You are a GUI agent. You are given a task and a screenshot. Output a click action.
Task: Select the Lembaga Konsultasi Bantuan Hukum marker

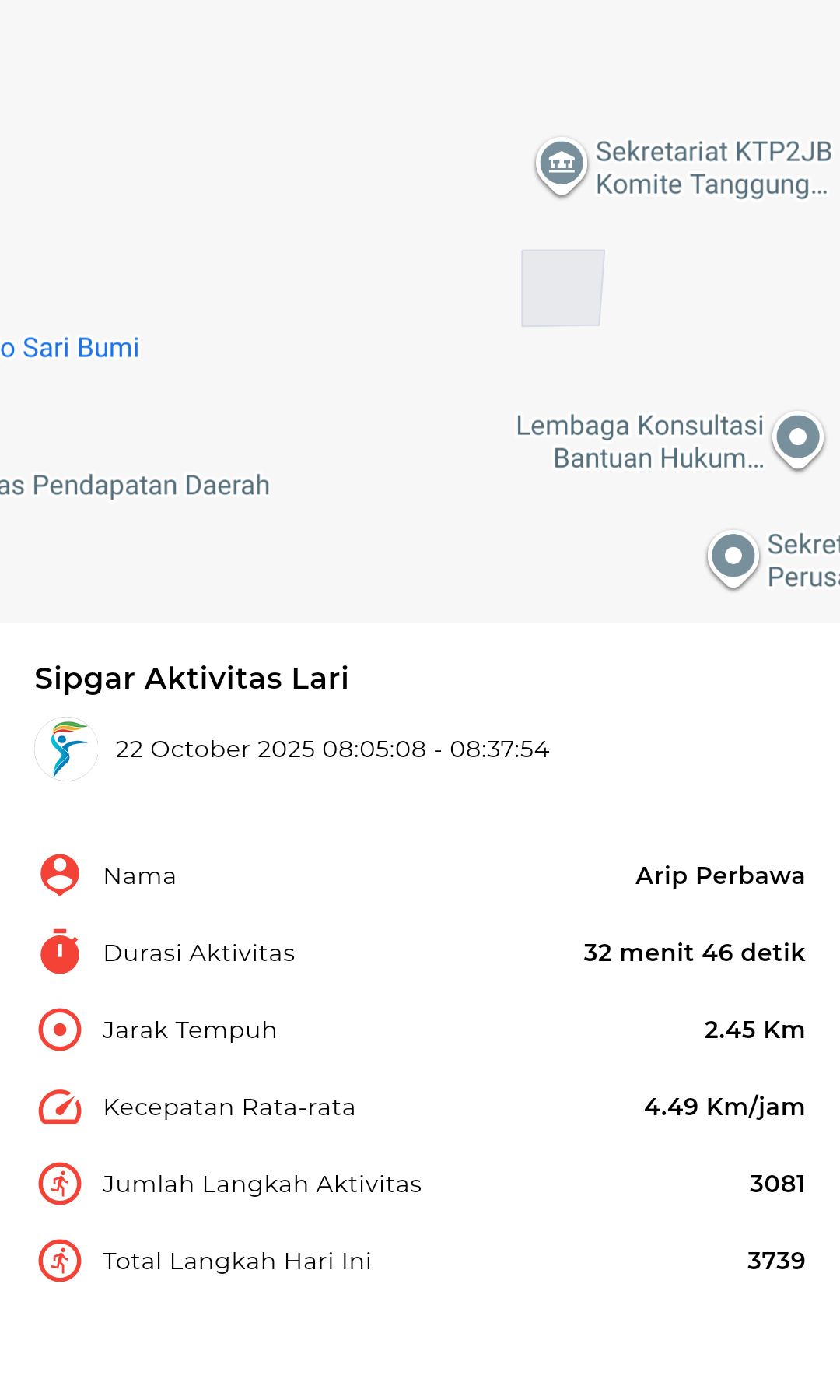(x=798, y=437)
